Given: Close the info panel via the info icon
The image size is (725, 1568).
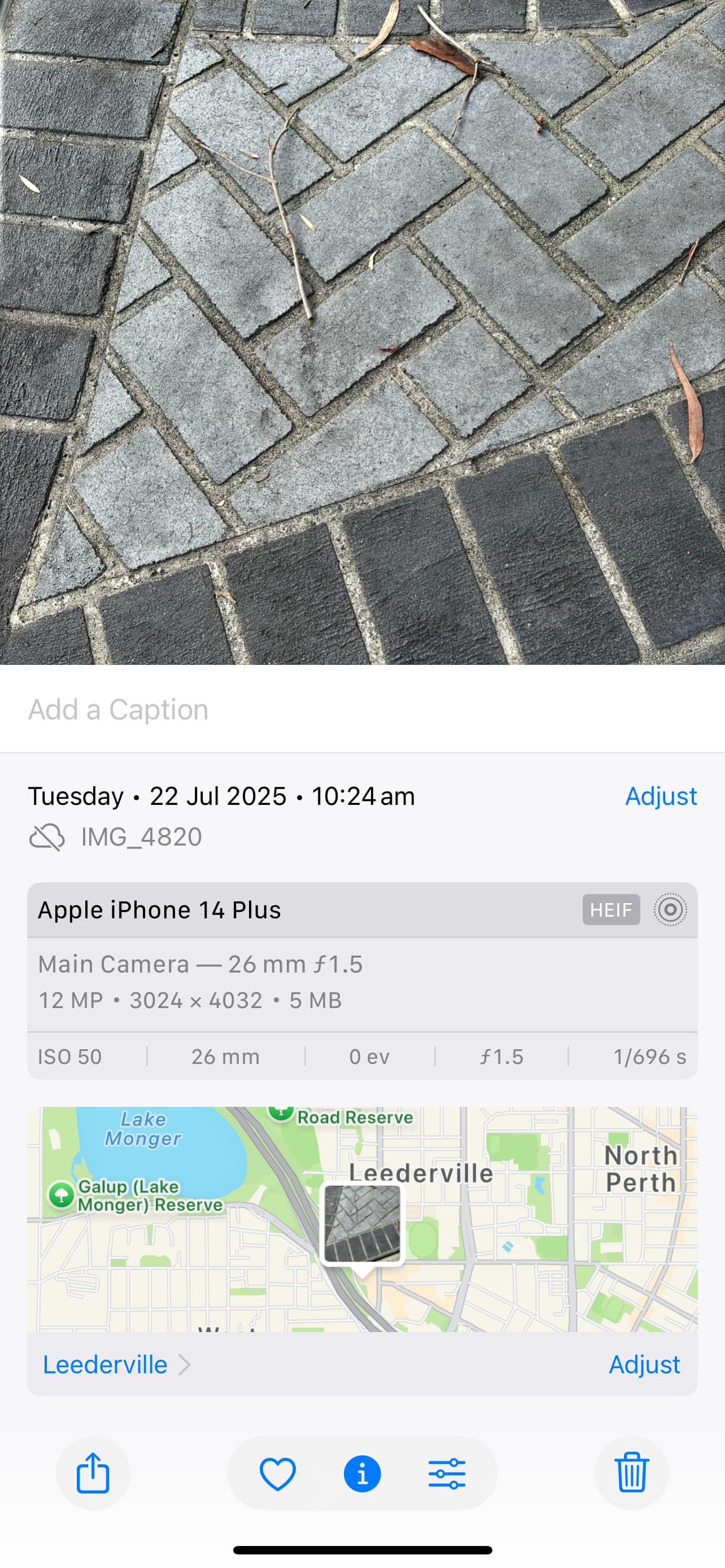Looking at the screenshot, I should click(x=362, y=1474).
